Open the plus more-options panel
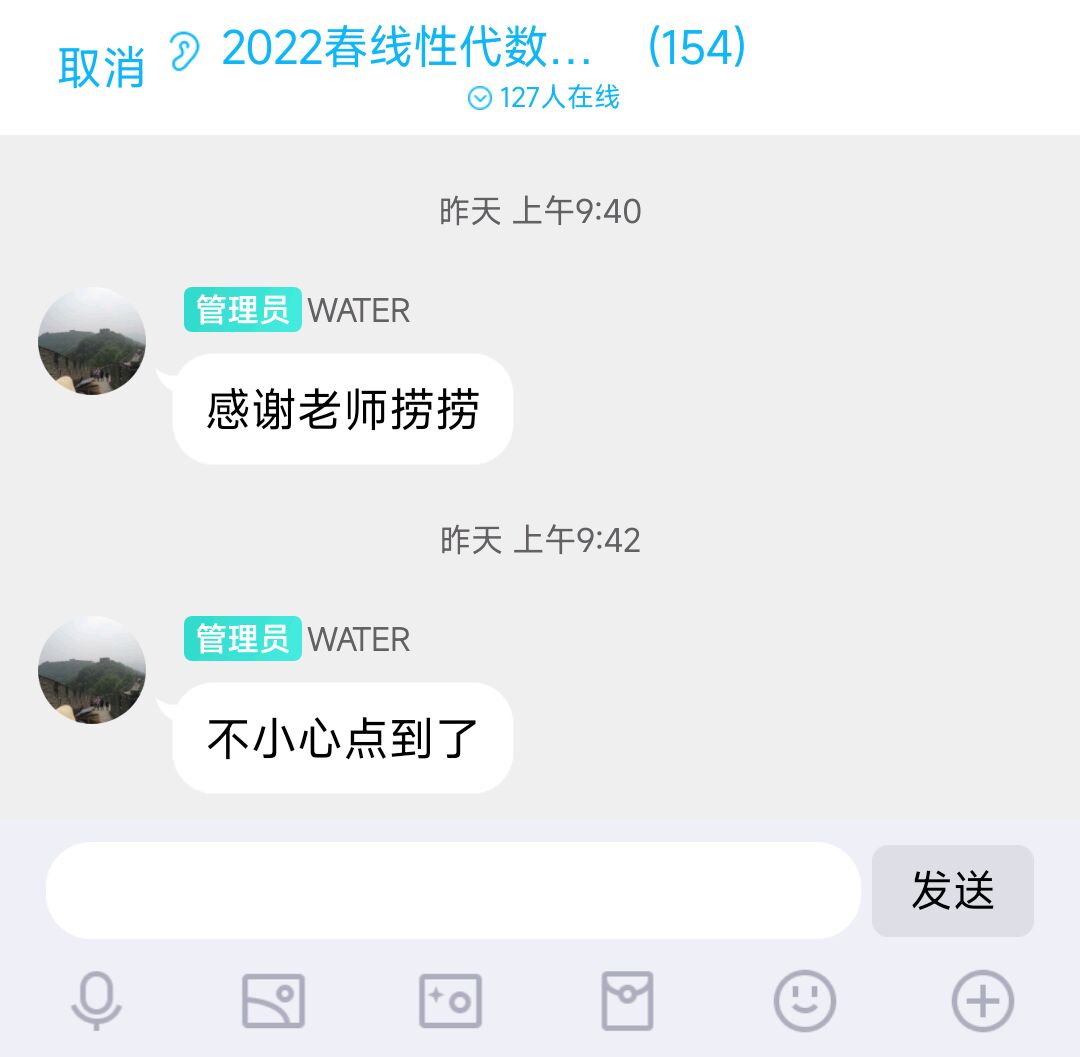This screenshot has width=1080, height=1057. point(982,1000)
